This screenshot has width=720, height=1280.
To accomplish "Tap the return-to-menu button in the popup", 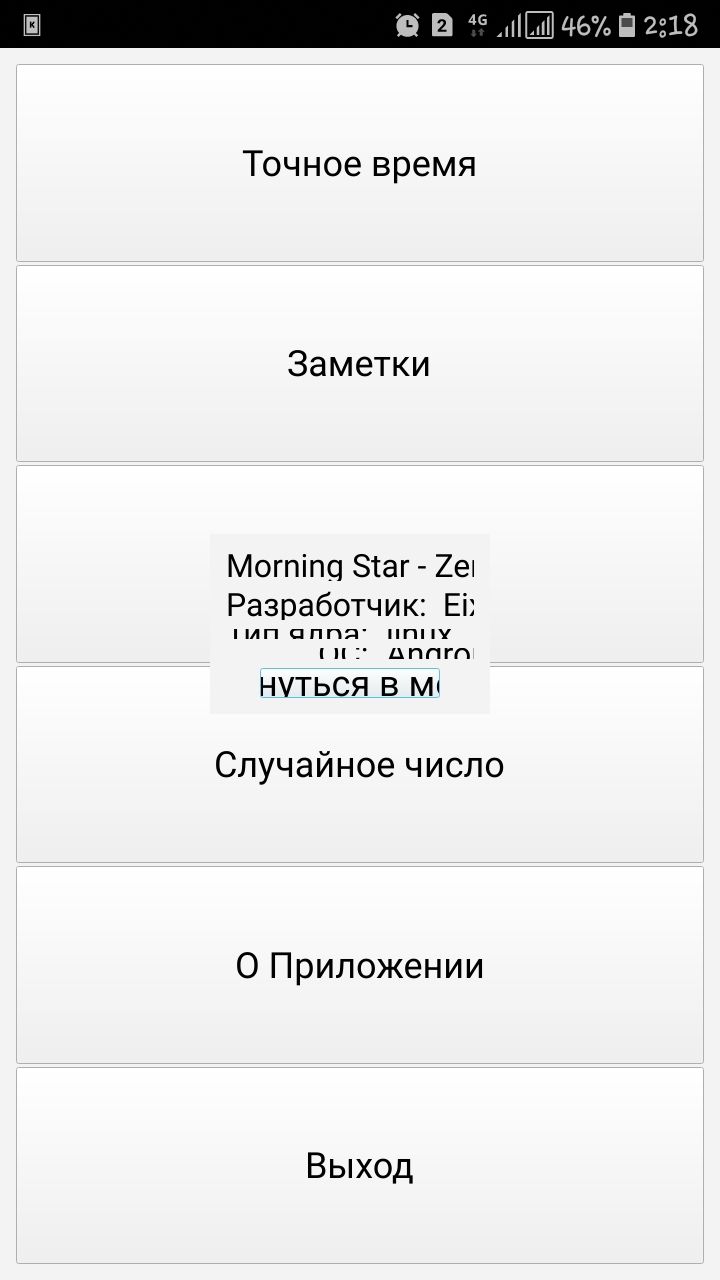I will (350, 684).
